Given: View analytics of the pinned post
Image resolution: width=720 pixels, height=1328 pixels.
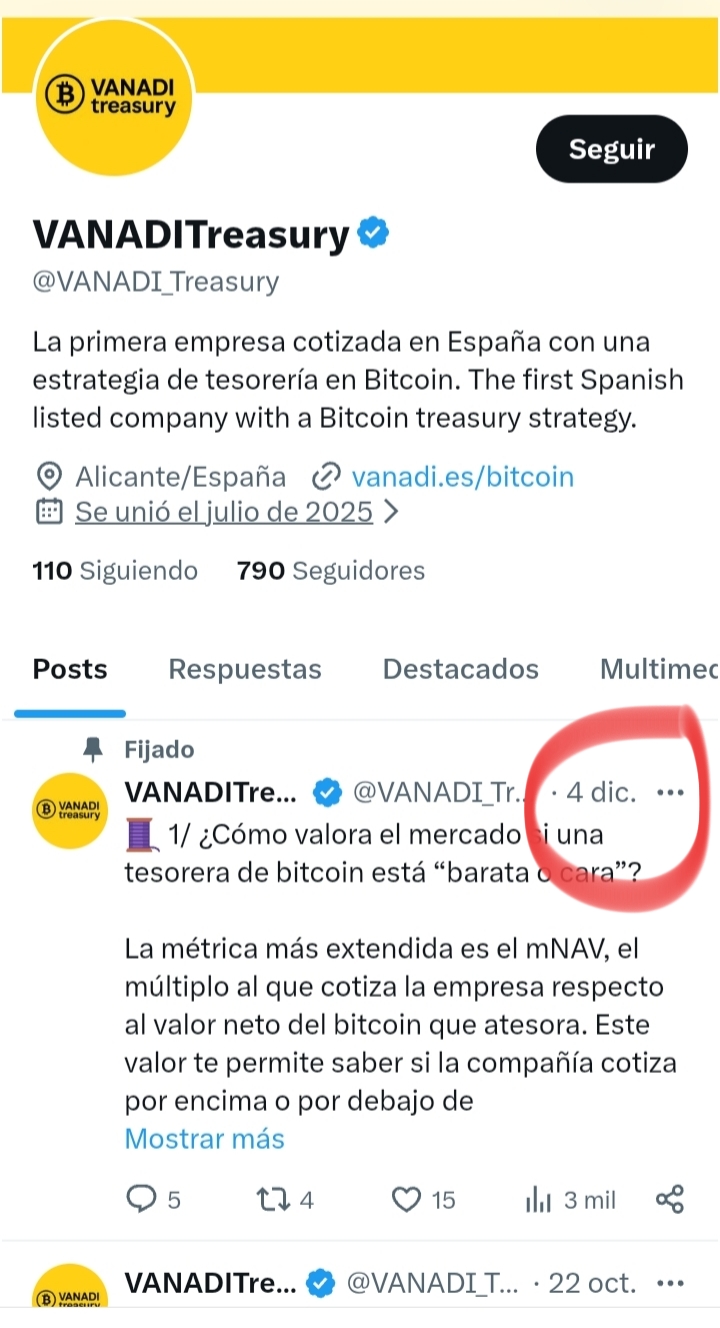Looking at the screenshot, I should pyautogui.click(x=540, y=1199).
